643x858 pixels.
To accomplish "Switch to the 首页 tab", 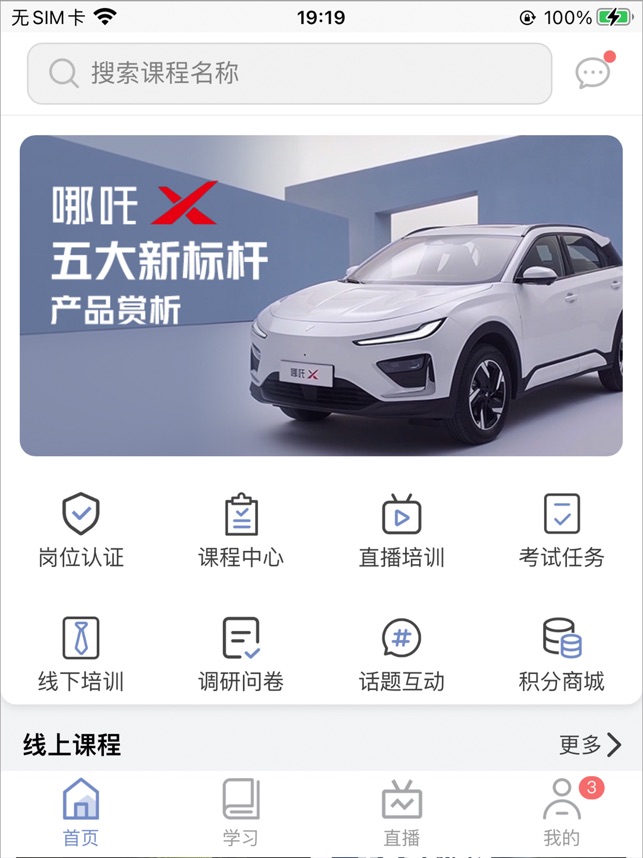I will point(81,813).
